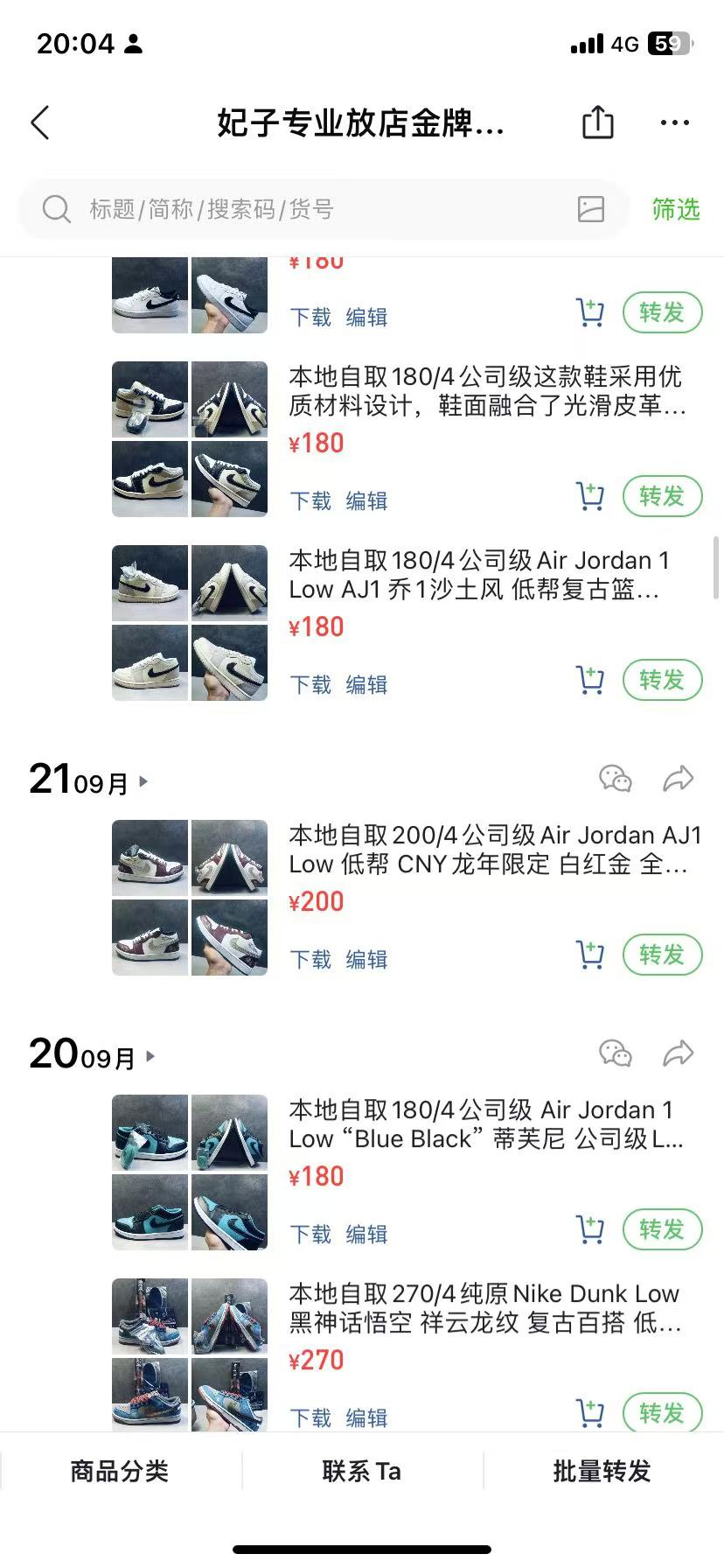Share this shop page
The height and width of the screenshot is (1568, 724).
pyautogui.click(x=598, y=122)
